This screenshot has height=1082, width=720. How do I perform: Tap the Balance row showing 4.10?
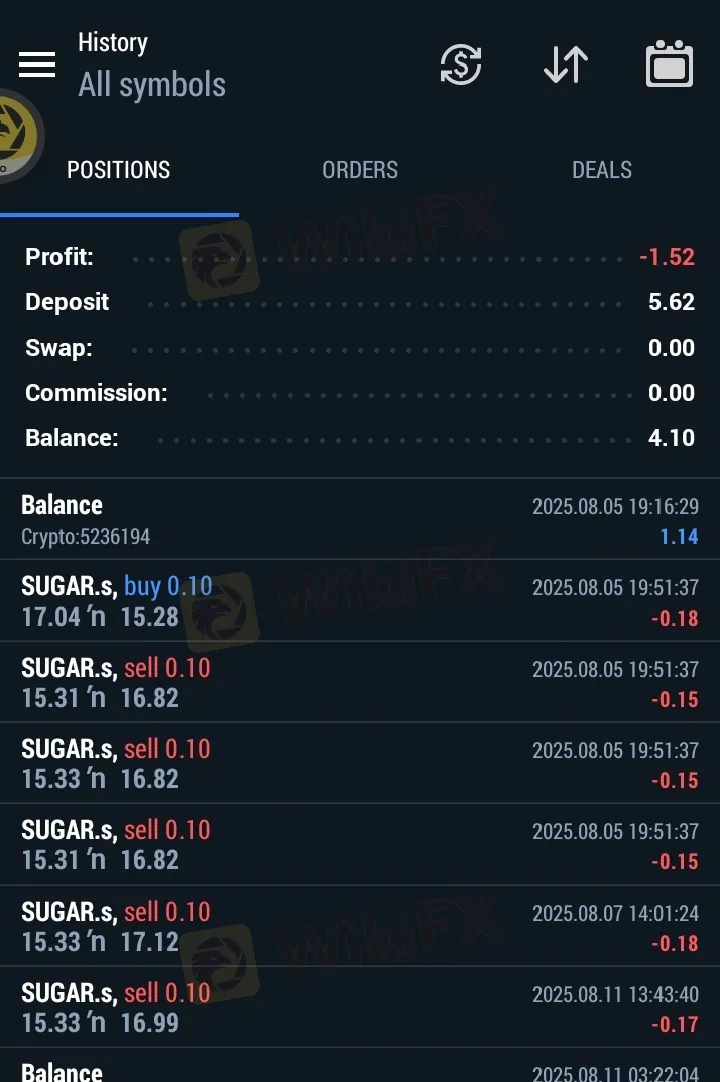(360, 438)
